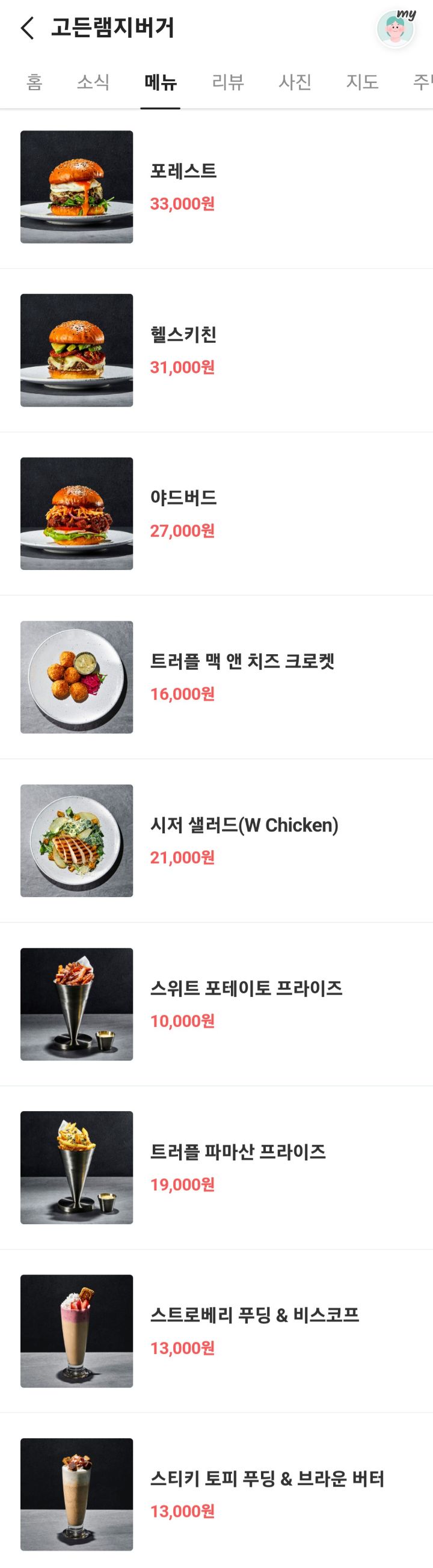Switch to the 리뷰 tab
Image resolution: width=433 pixels, height=1568 pixels.
(228, 82)
